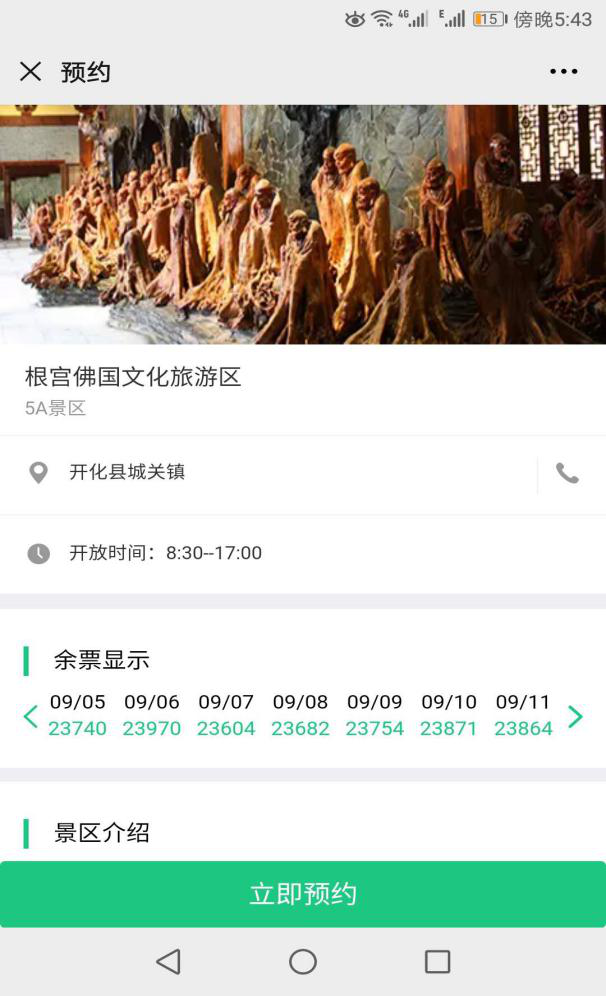Go back using the system back button

coord(168,962)
